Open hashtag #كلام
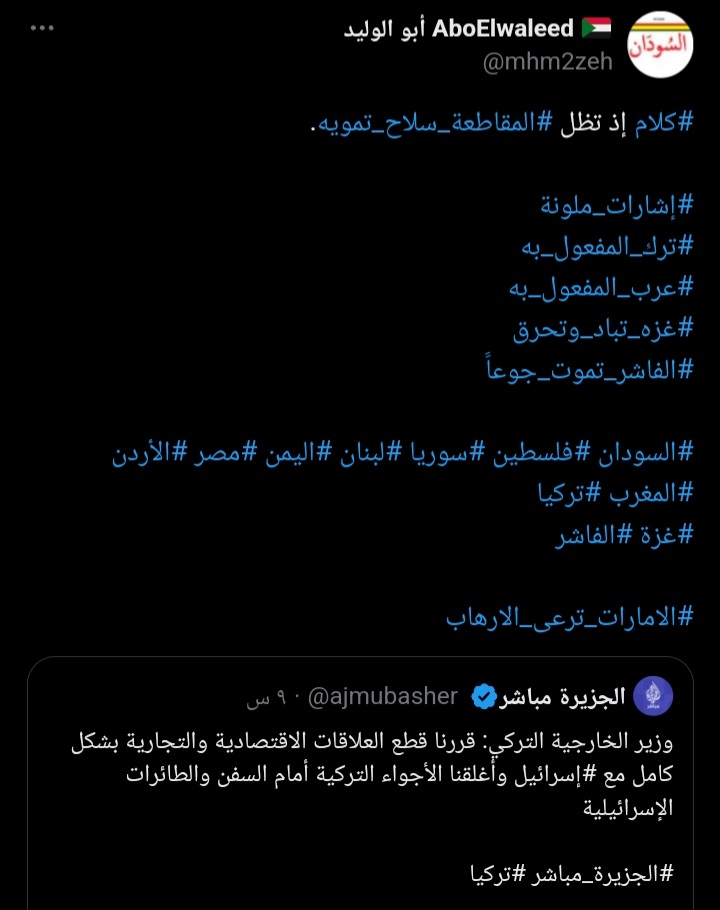The width and height of the screenshot is (720, 910). 664,123
